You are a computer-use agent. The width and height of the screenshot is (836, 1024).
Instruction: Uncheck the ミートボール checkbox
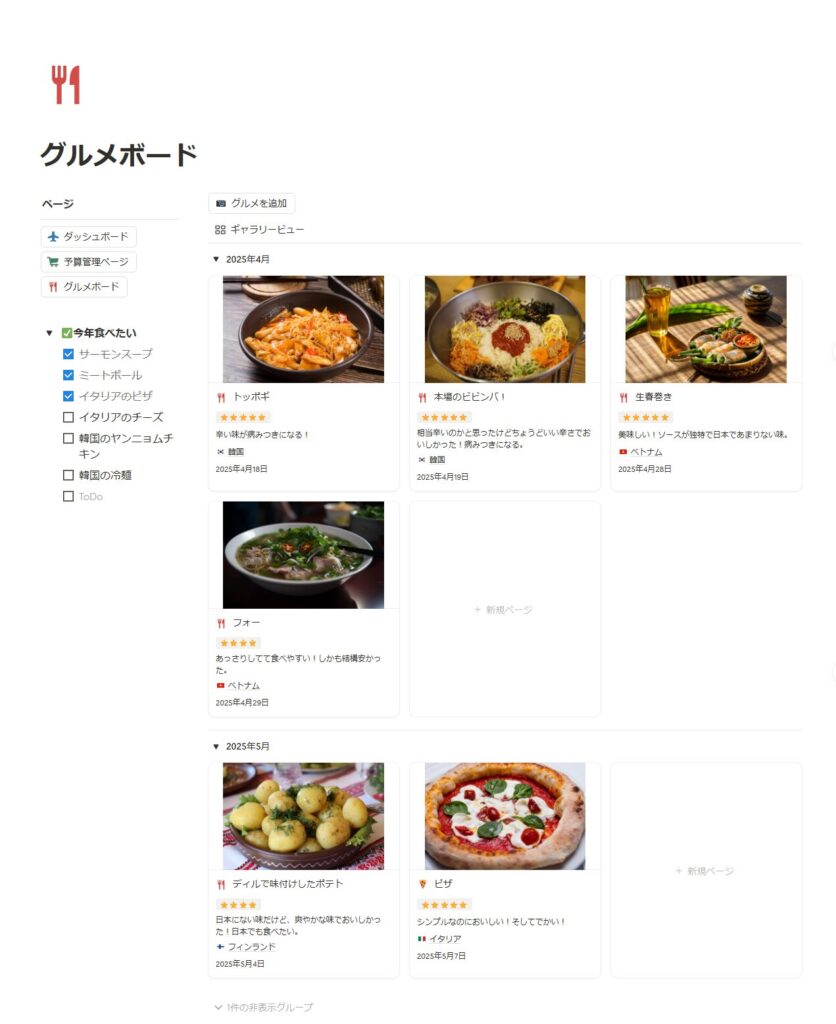68,375
